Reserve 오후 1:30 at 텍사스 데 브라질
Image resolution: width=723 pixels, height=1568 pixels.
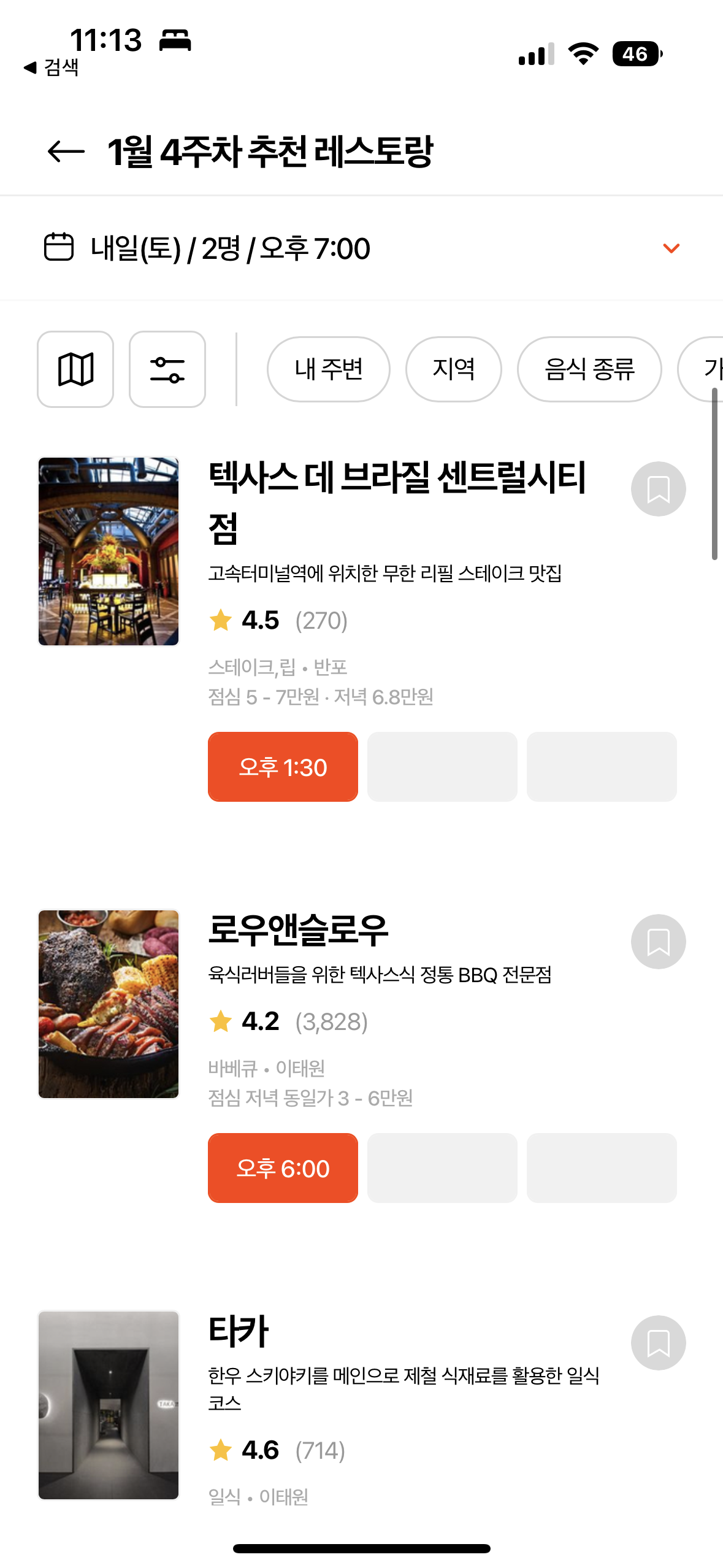pos(283,767)
